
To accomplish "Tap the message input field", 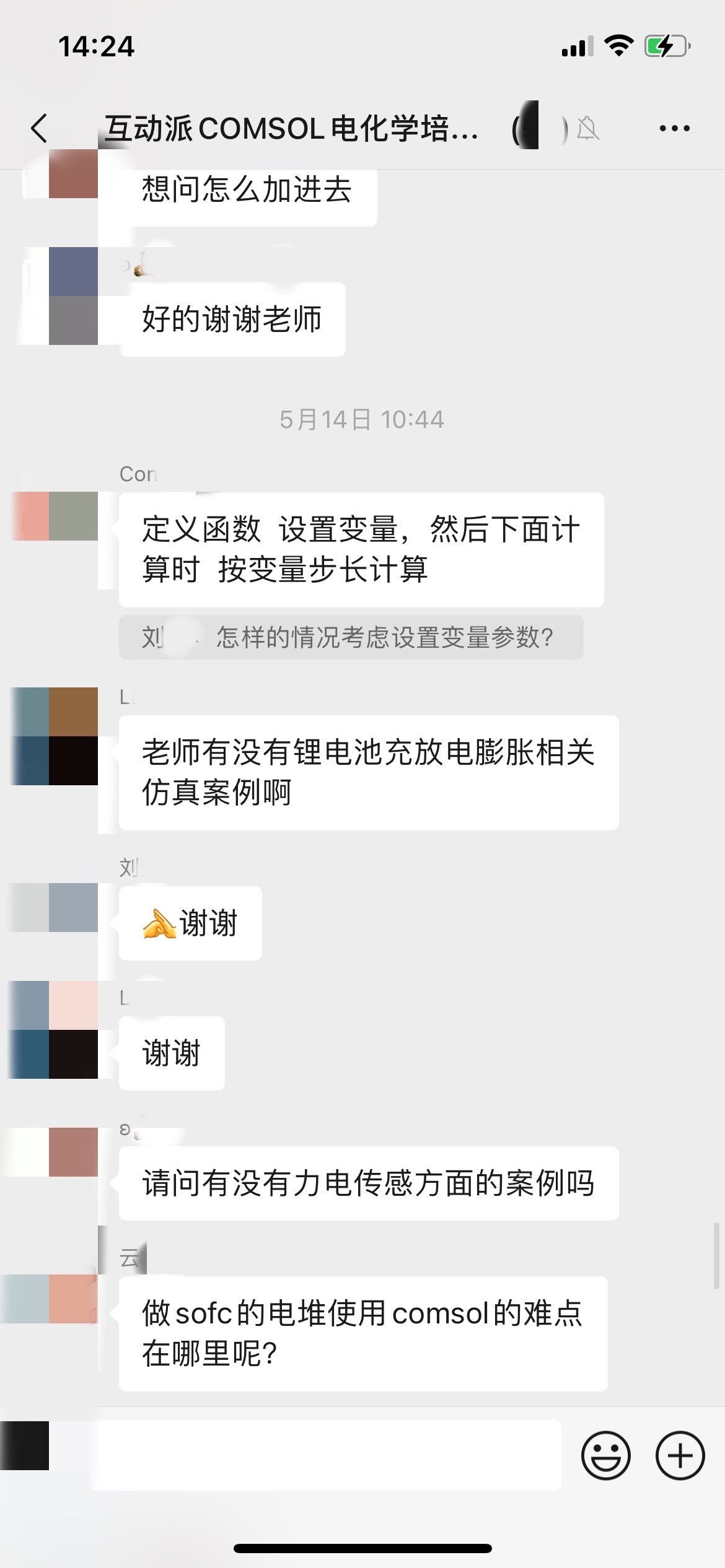I will (x=325, y=1455).
